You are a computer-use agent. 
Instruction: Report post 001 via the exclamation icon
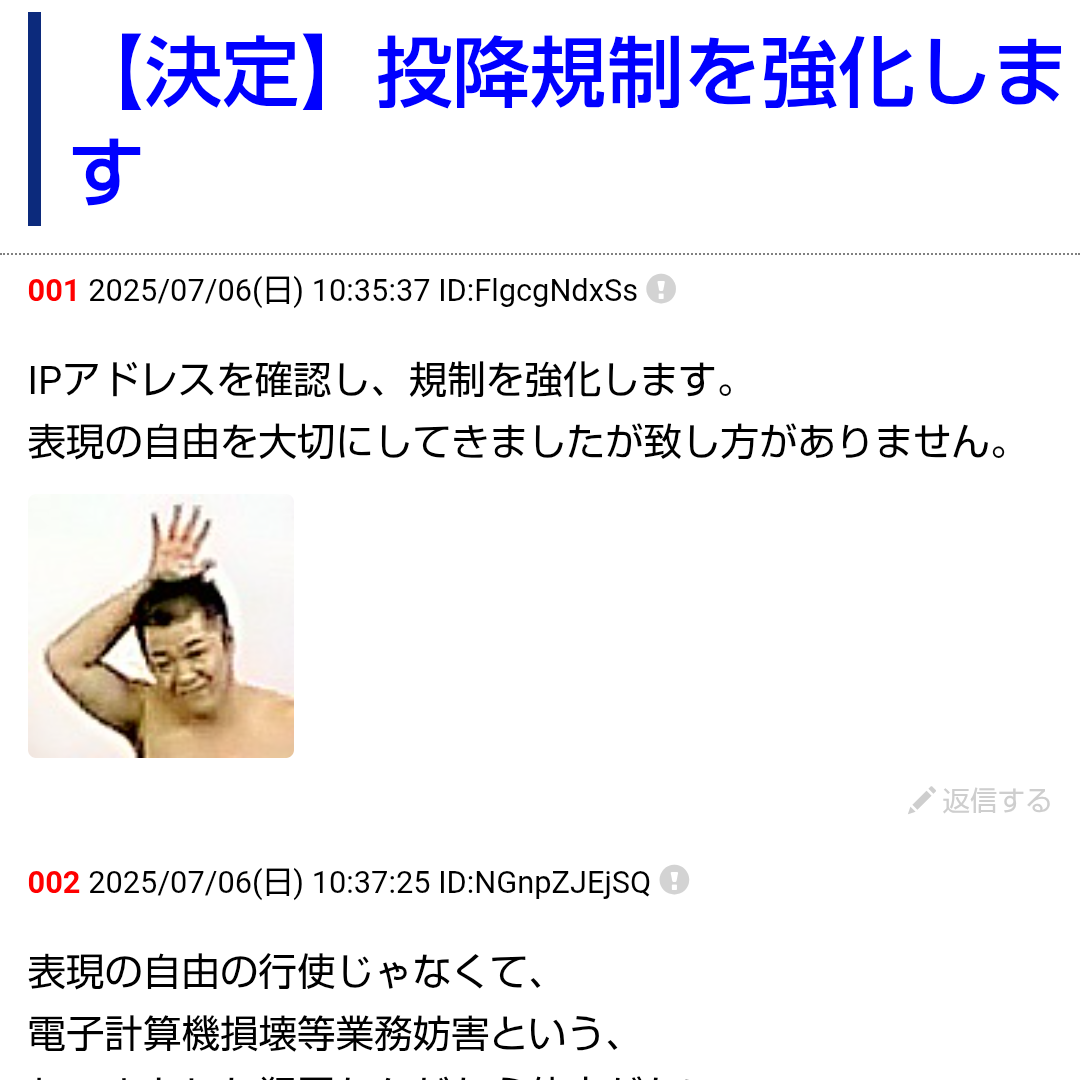click(x=661, y=290)
